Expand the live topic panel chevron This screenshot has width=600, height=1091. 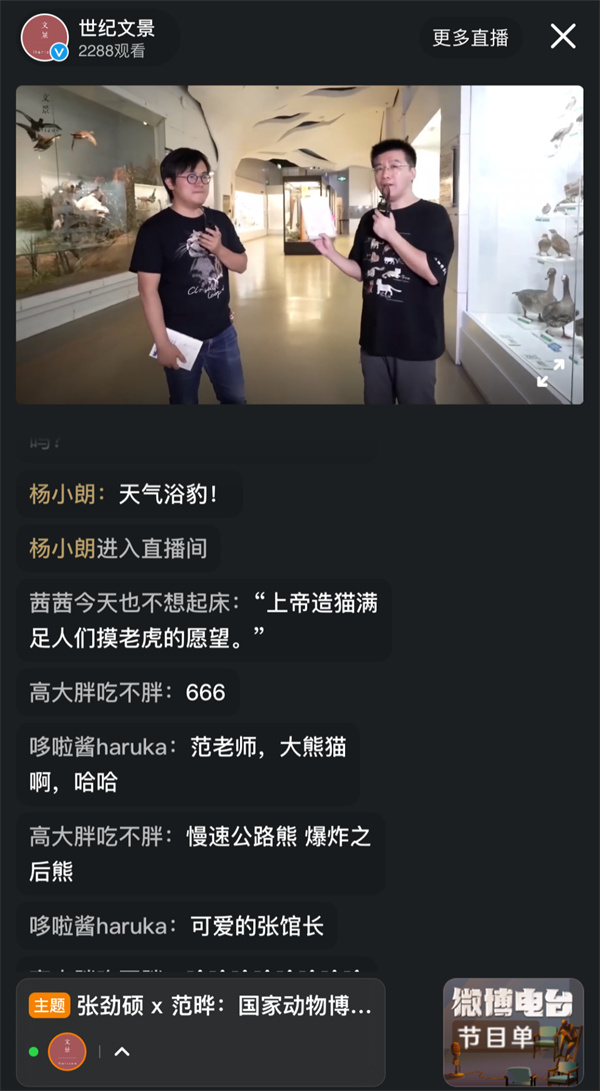click(122, 1051)
